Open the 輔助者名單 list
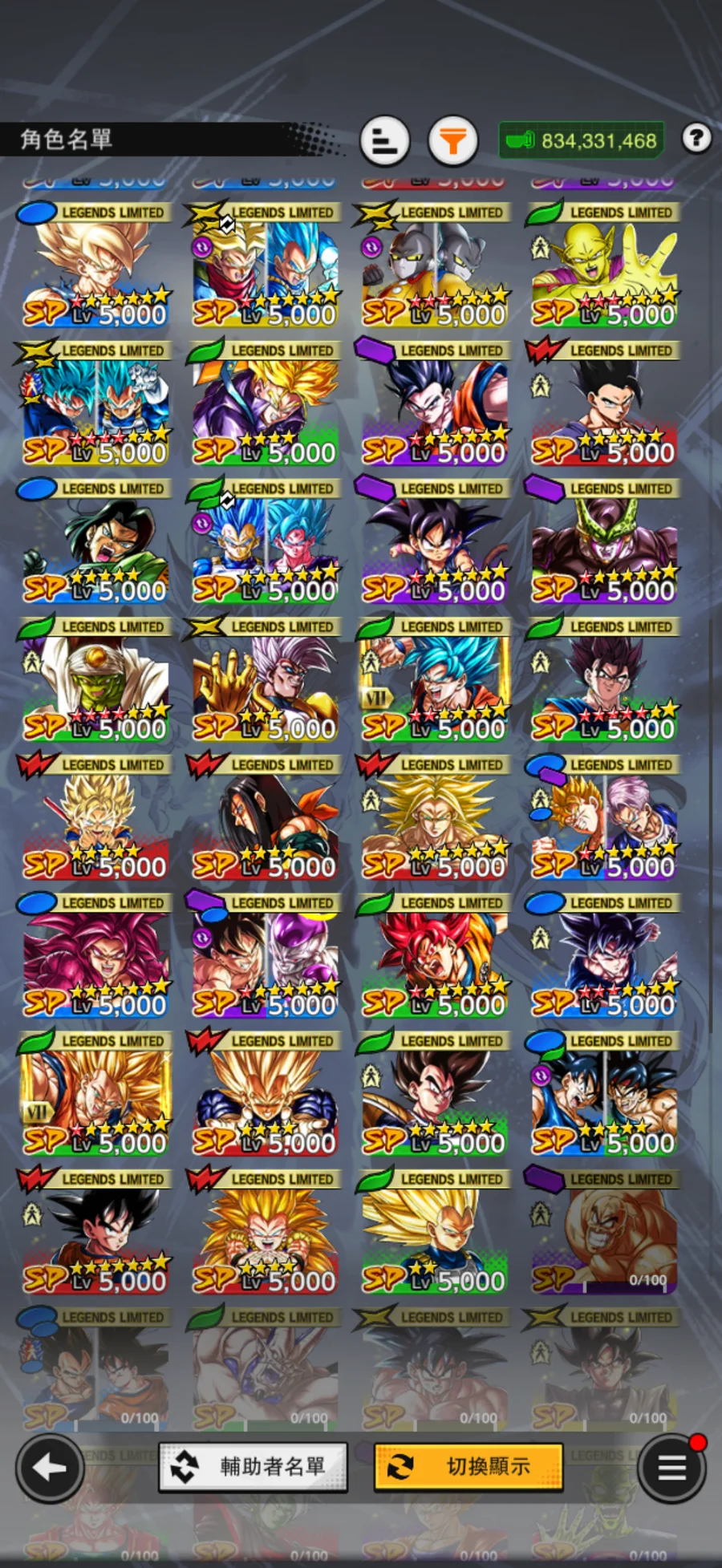Screen dimensions: 722x1568 [254, 1467]
